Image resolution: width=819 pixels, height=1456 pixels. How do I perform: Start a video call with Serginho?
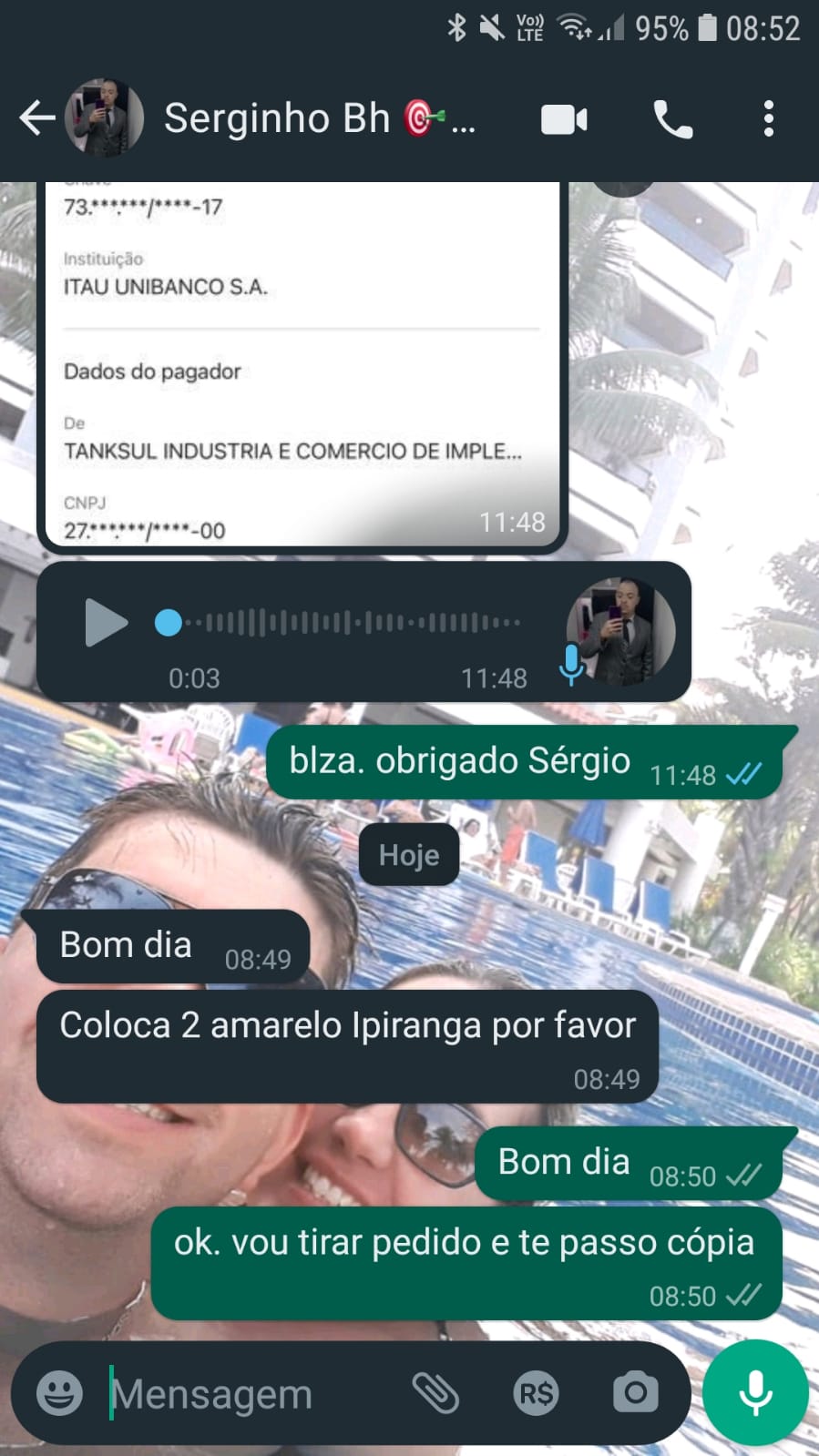[564, 119]
